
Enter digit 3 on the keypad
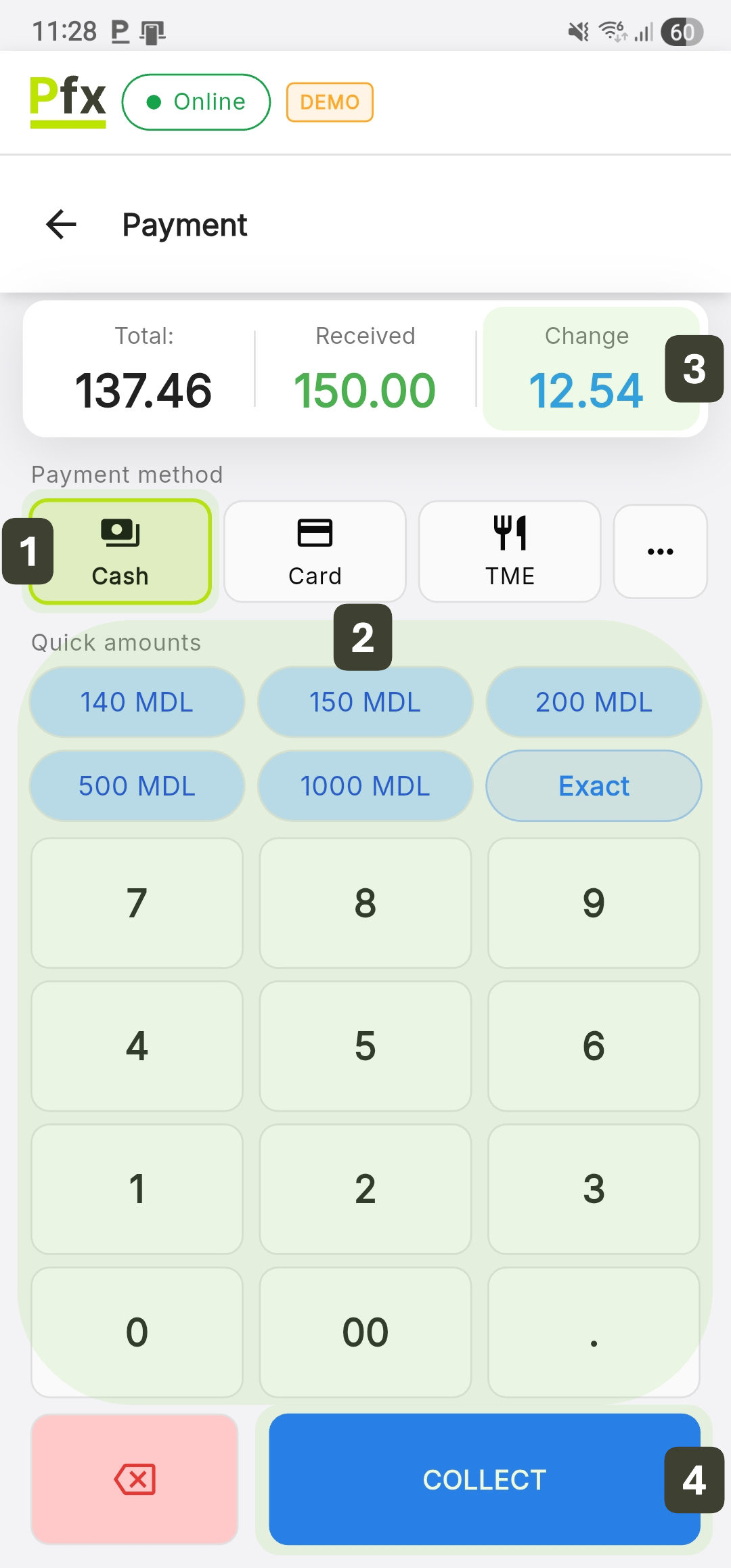point(594,1189)
